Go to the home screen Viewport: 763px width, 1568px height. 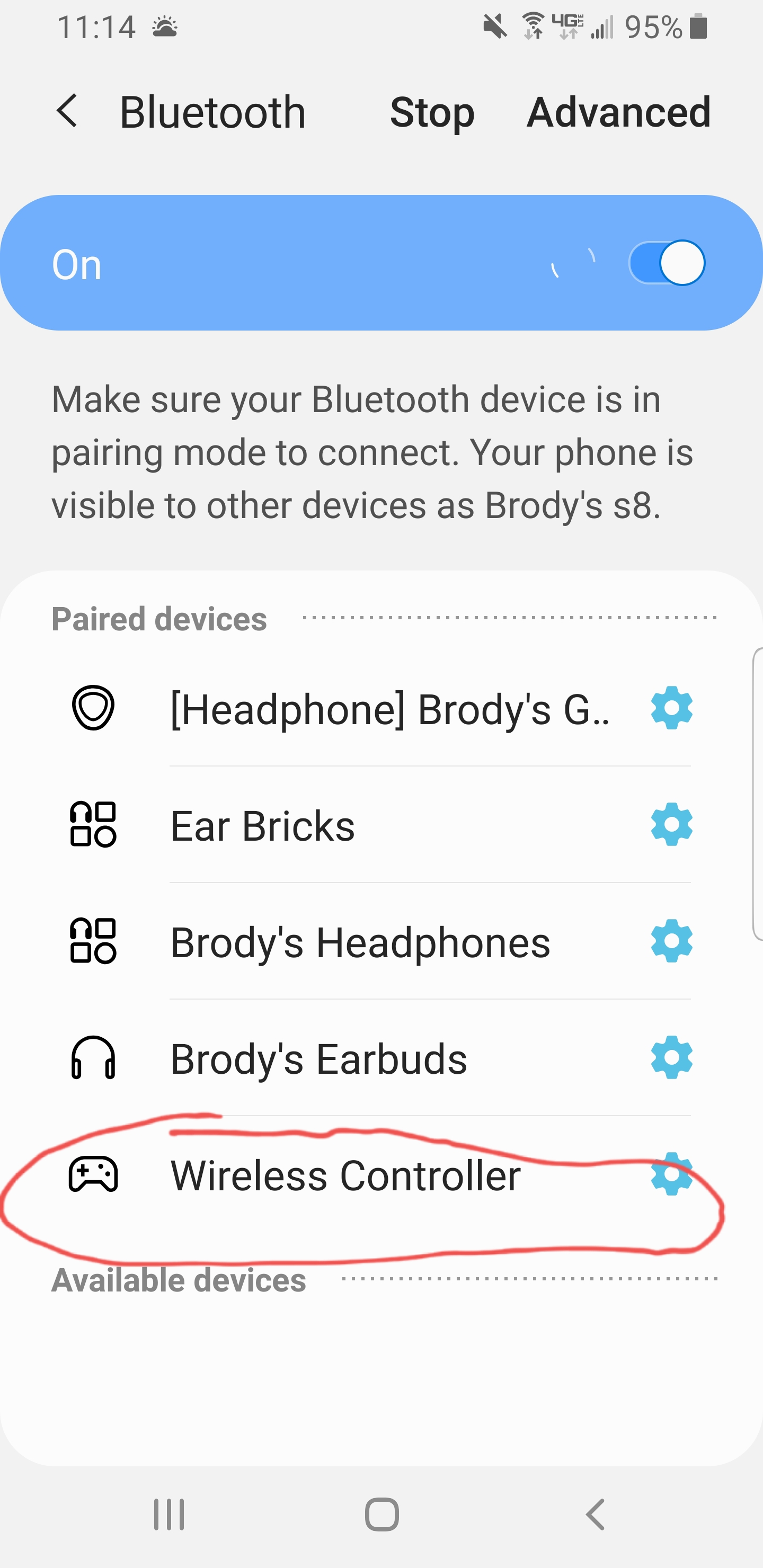click(382, 1514)
